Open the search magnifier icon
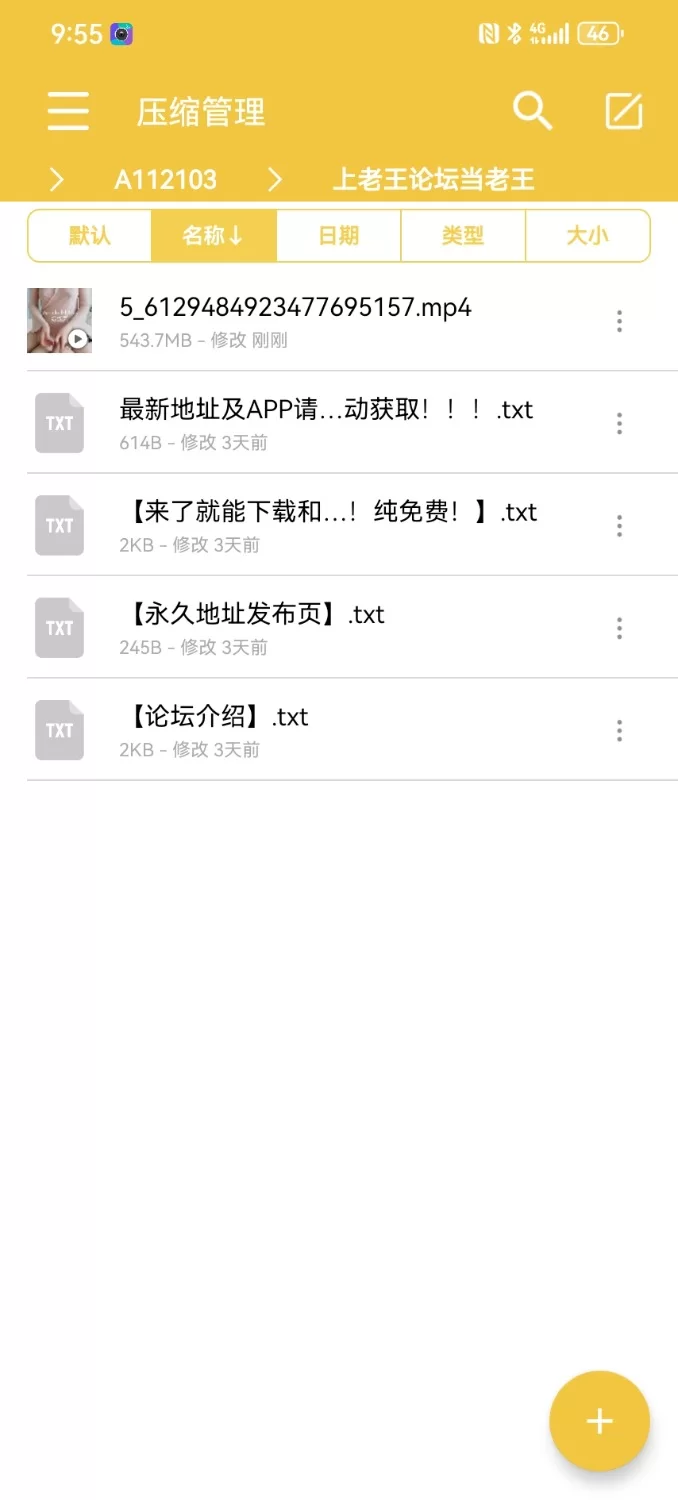678x1500 pixels. [532, 111]
